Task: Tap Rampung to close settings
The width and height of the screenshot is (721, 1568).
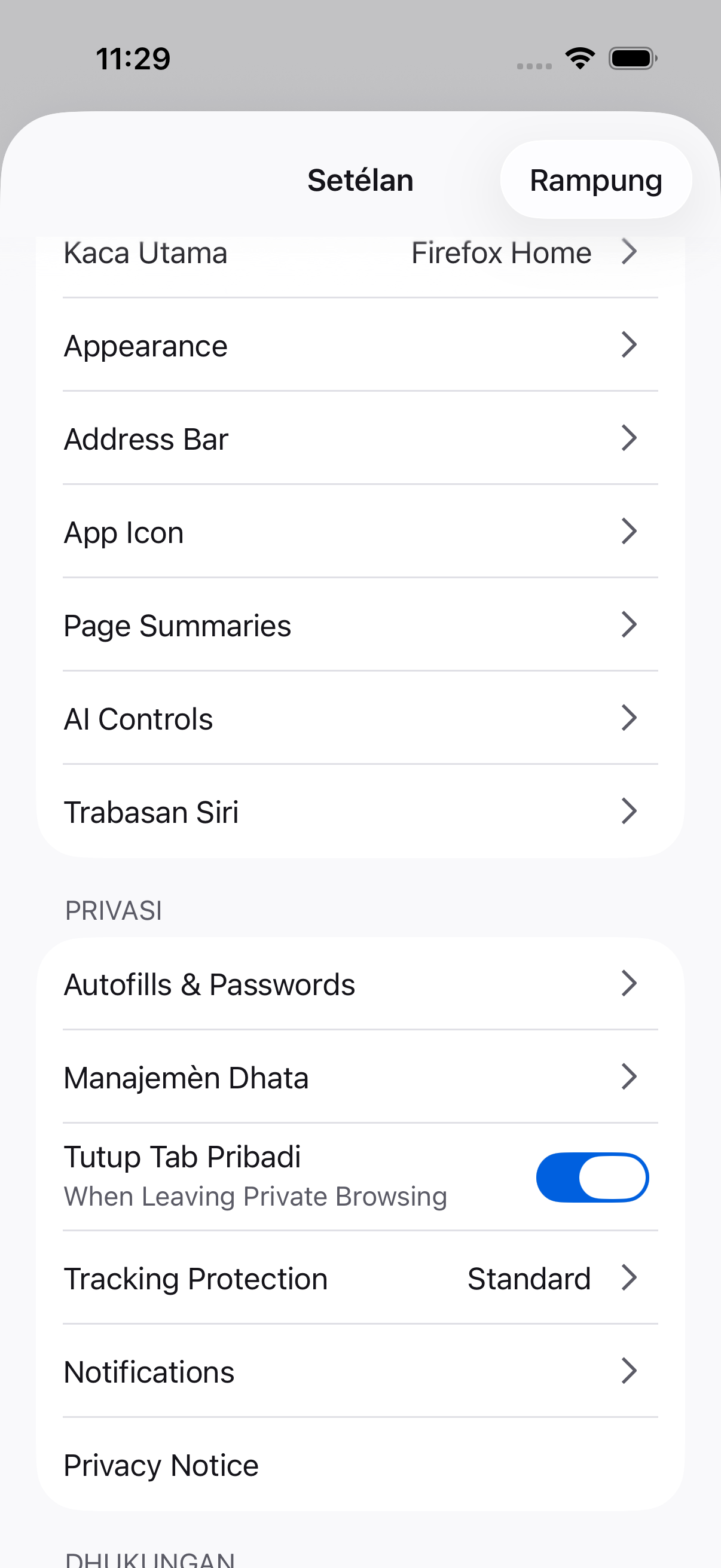Action: tap(595, 180)
